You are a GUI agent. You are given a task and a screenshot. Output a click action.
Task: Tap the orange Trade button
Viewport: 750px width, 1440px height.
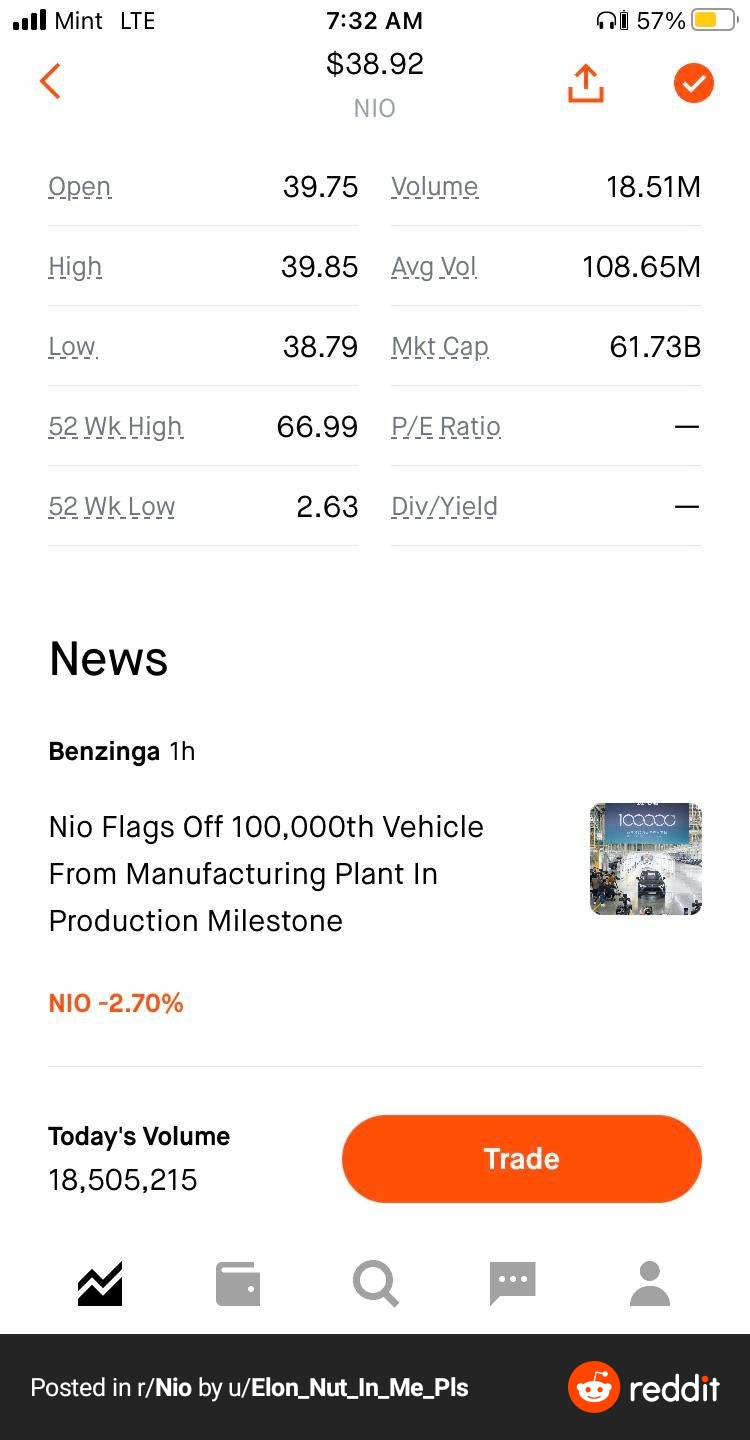pyautogui.click(x=521, y=1159)
